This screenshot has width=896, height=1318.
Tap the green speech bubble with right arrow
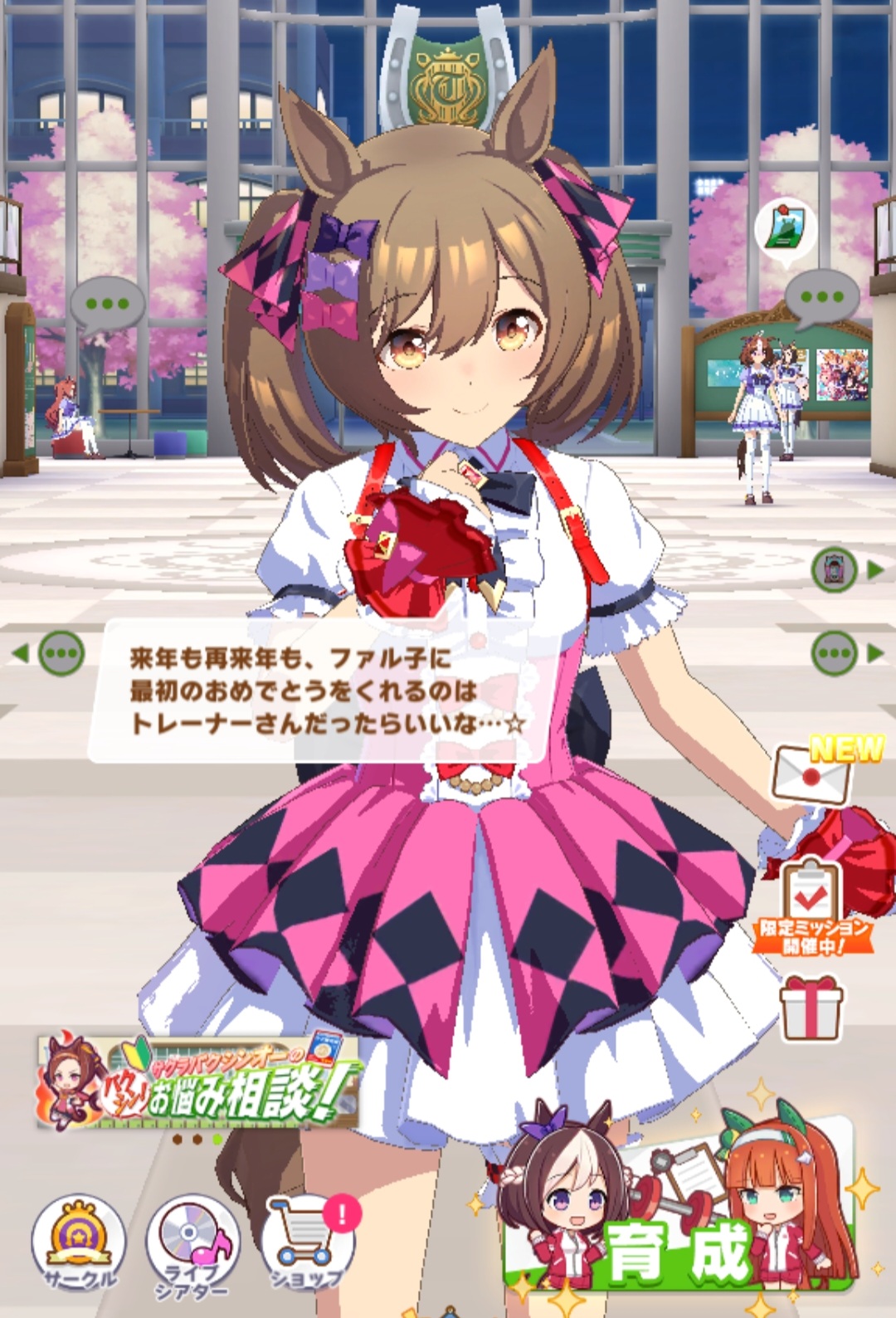(846, 653)
